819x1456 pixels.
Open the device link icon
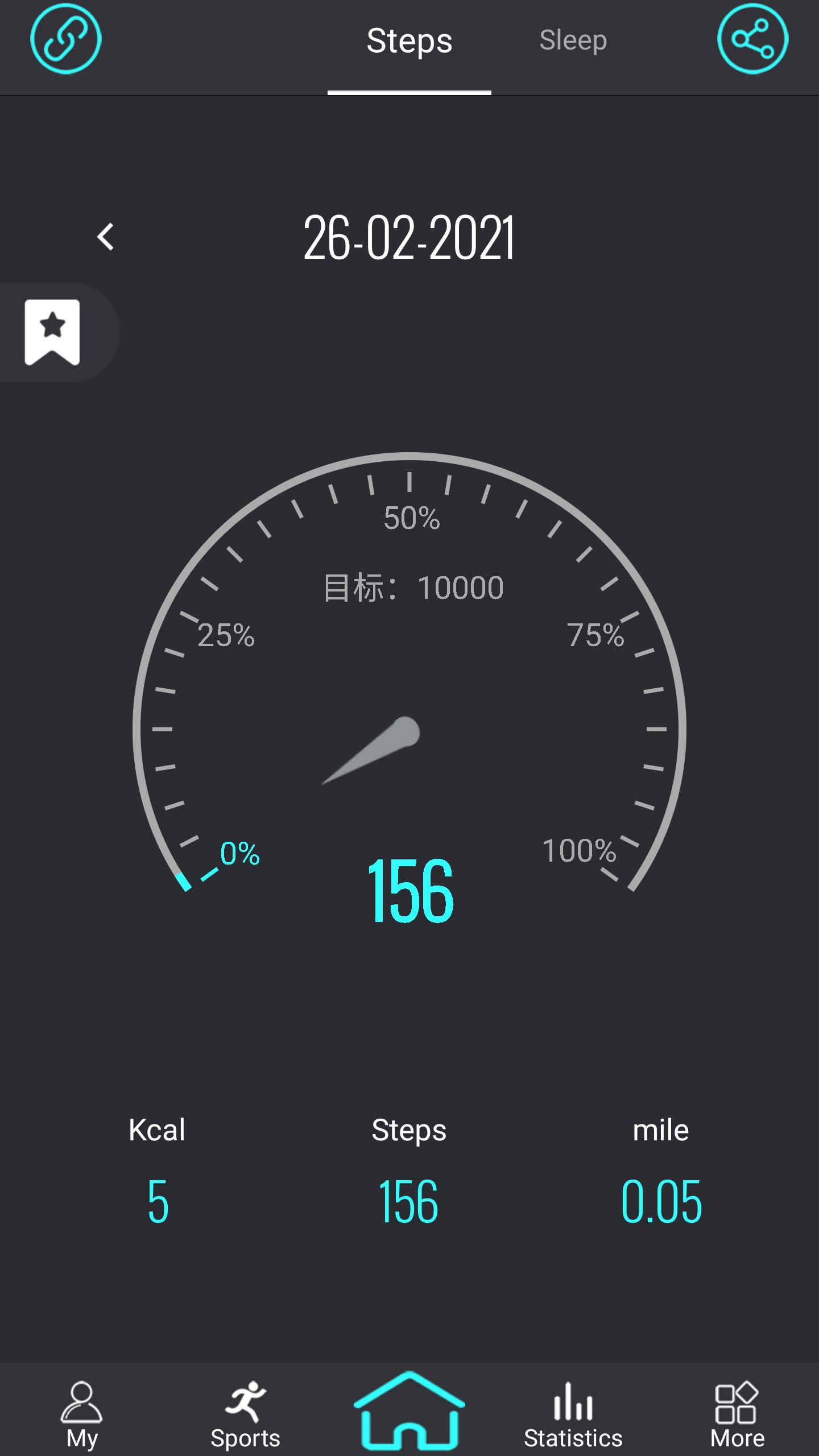pyautogui.click(x=65, y=39)
